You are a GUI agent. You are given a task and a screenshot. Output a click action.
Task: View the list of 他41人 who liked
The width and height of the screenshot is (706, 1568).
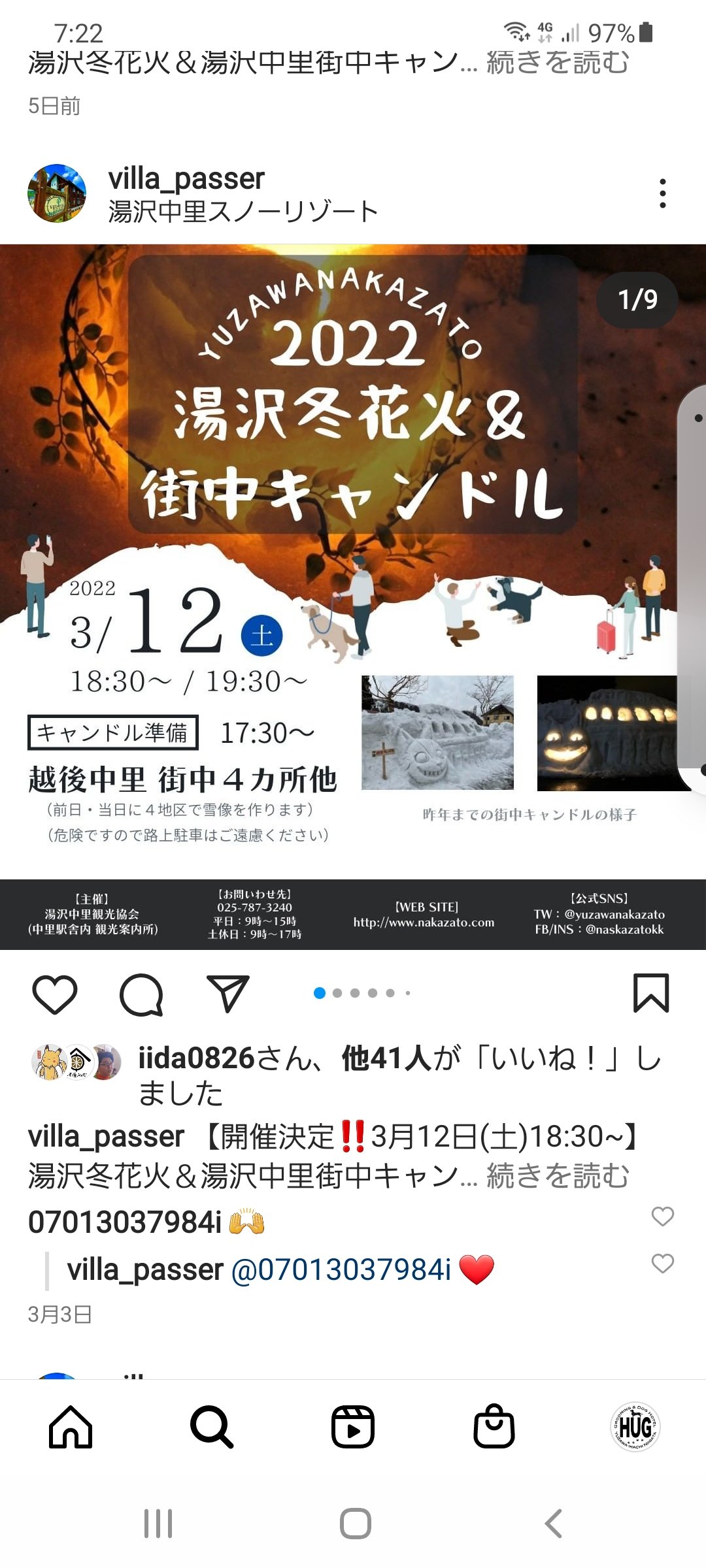point(386,1058)
